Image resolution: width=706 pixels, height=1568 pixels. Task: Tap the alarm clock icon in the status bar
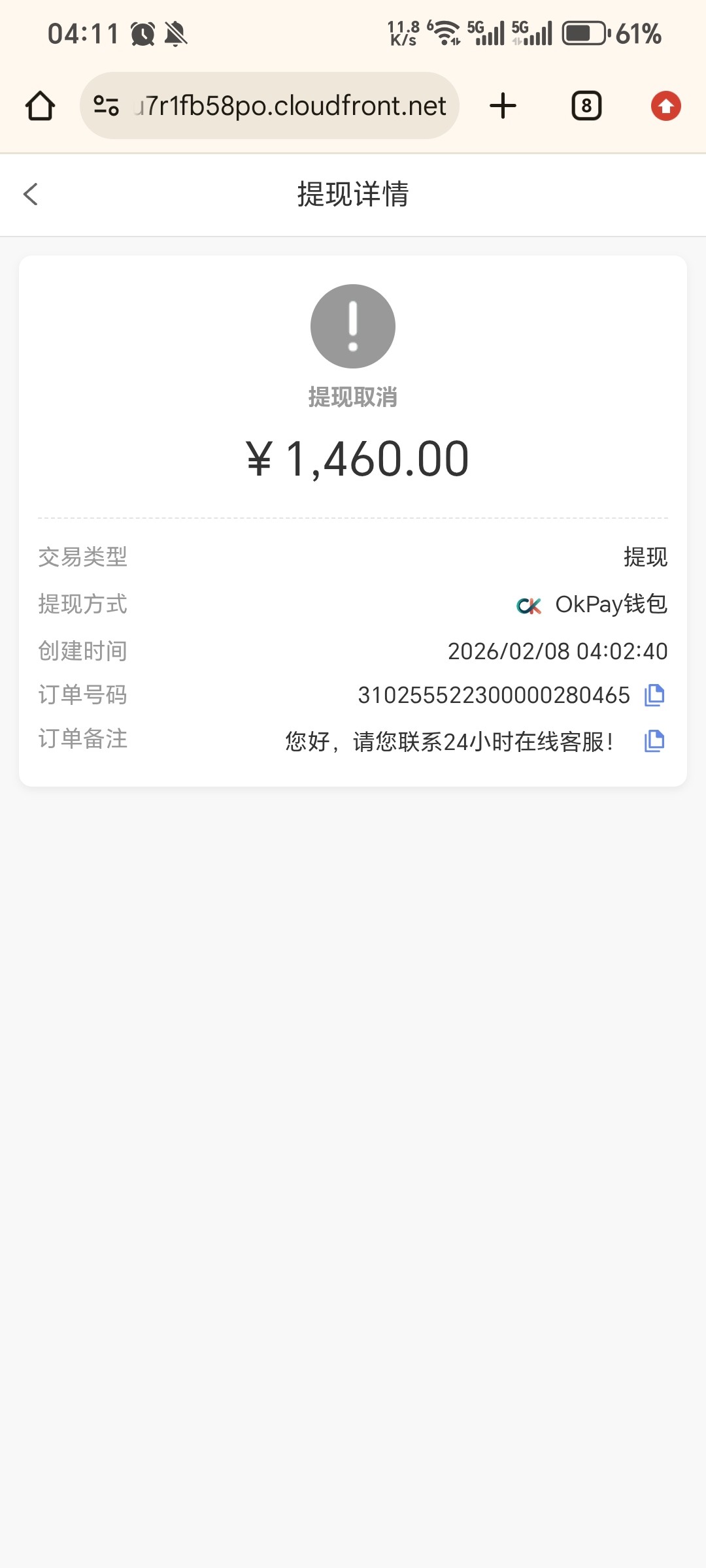144,33
